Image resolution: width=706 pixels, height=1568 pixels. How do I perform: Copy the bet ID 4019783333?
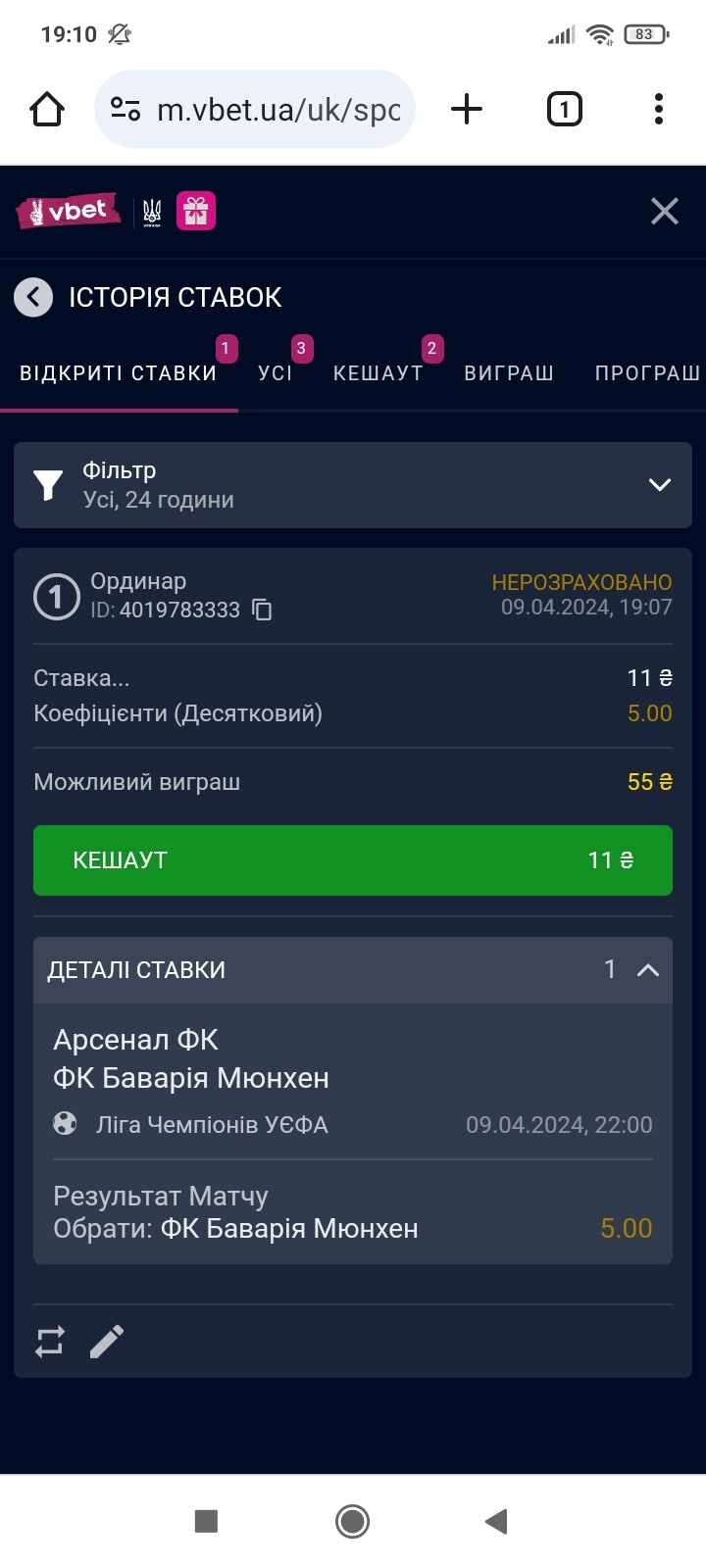pyautogui.click(x=262, y=610)
